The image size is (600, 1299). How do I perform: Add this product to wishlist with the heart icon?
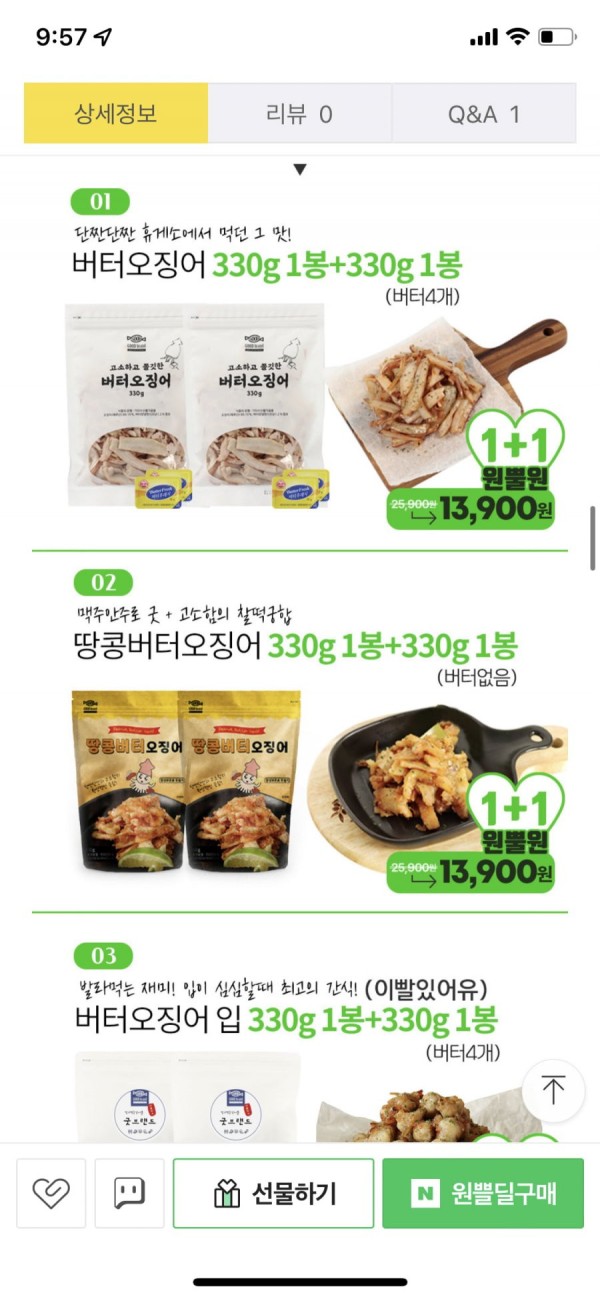click(x=51, y=1193)
